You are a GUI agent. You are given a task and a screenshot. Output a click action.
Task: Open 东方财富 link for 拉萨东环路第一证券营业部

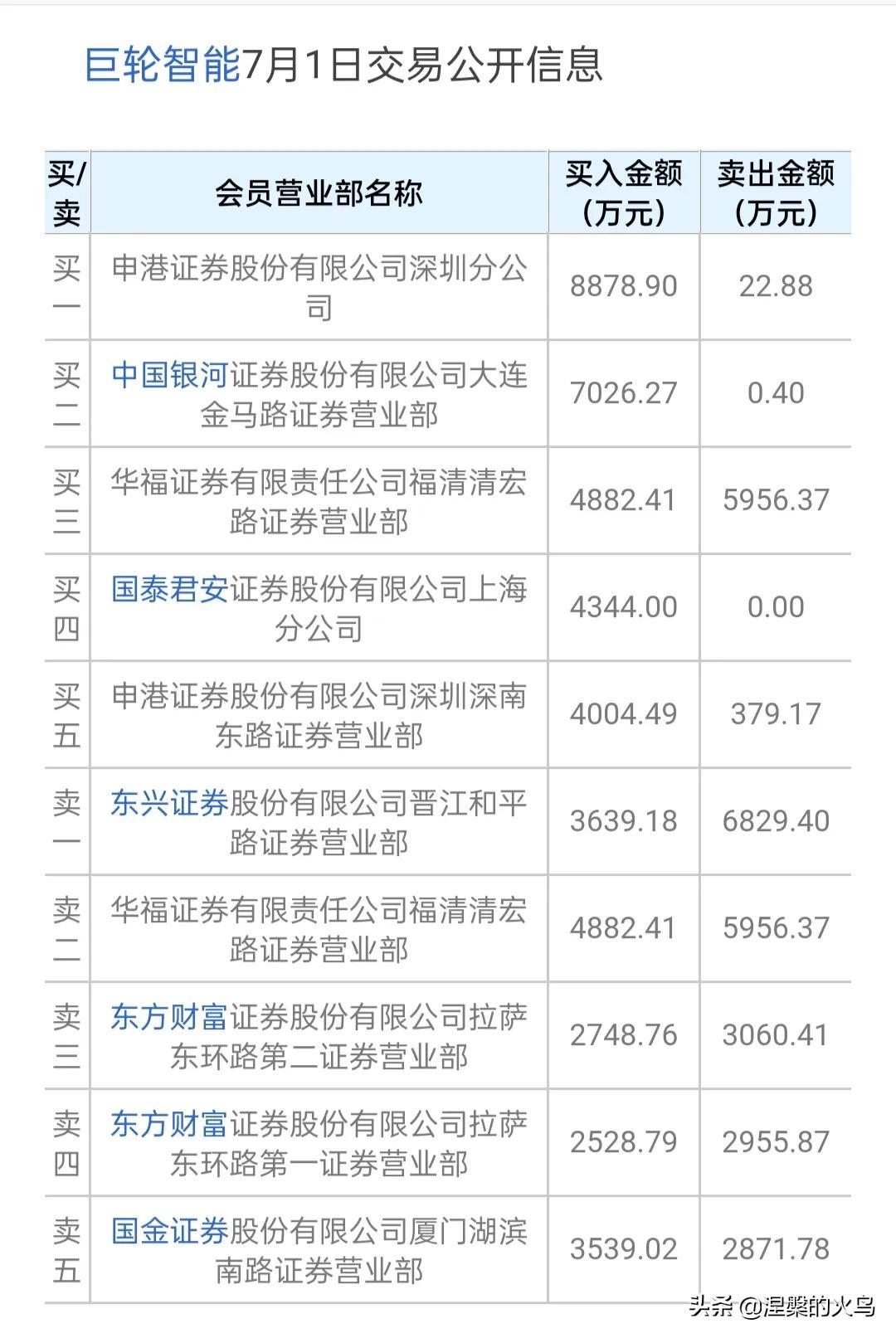point(169,1125)
